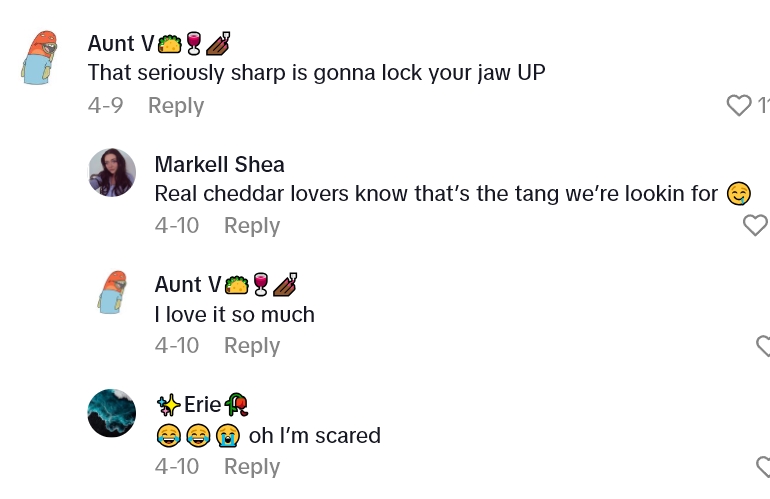Open Markell Shea's username link
The height and width of the screenshot is (499, 770).
(x=219, y=164)
